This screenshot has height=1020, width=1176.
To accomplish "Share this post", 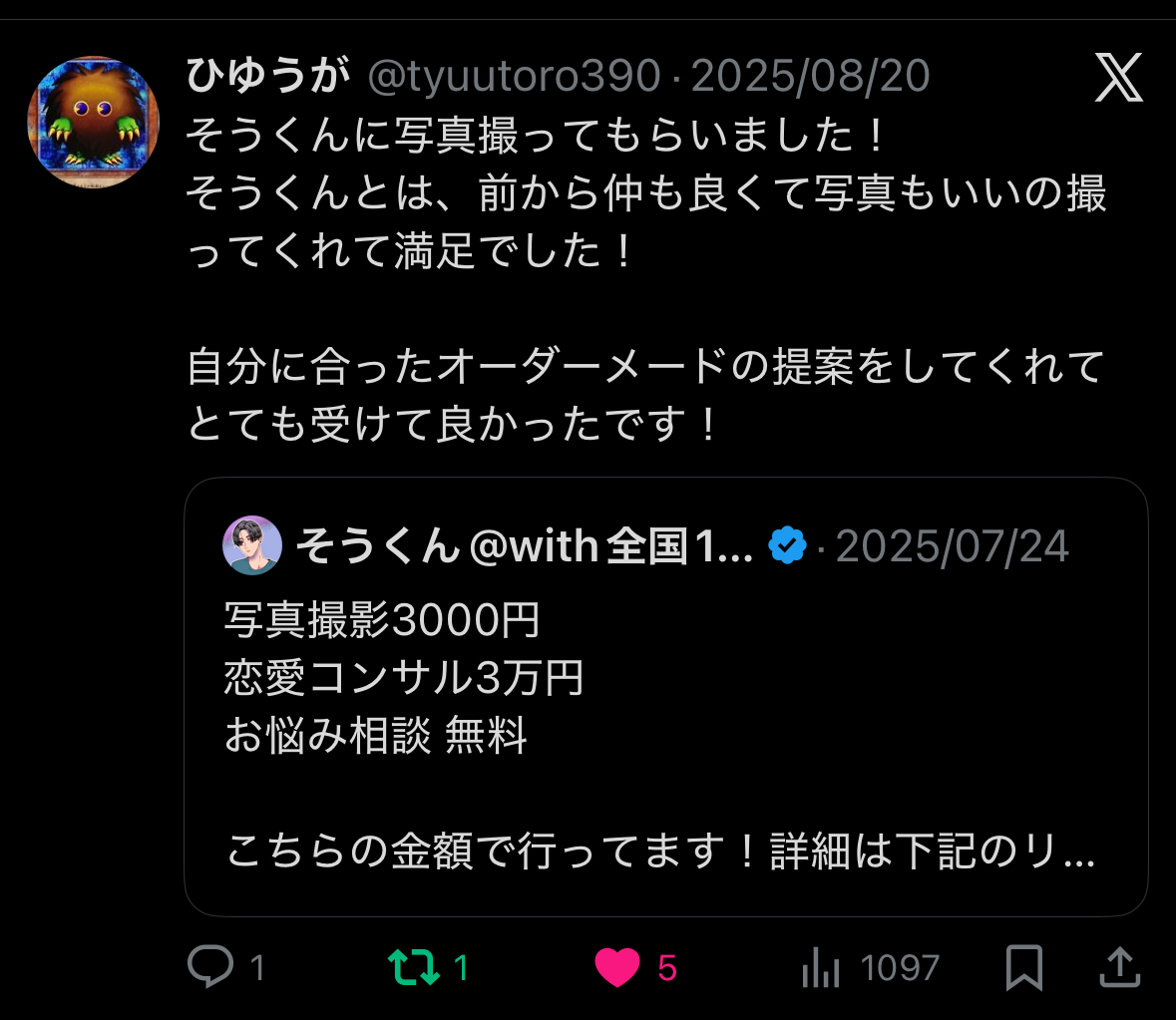I will click(x=1119, y=967).
